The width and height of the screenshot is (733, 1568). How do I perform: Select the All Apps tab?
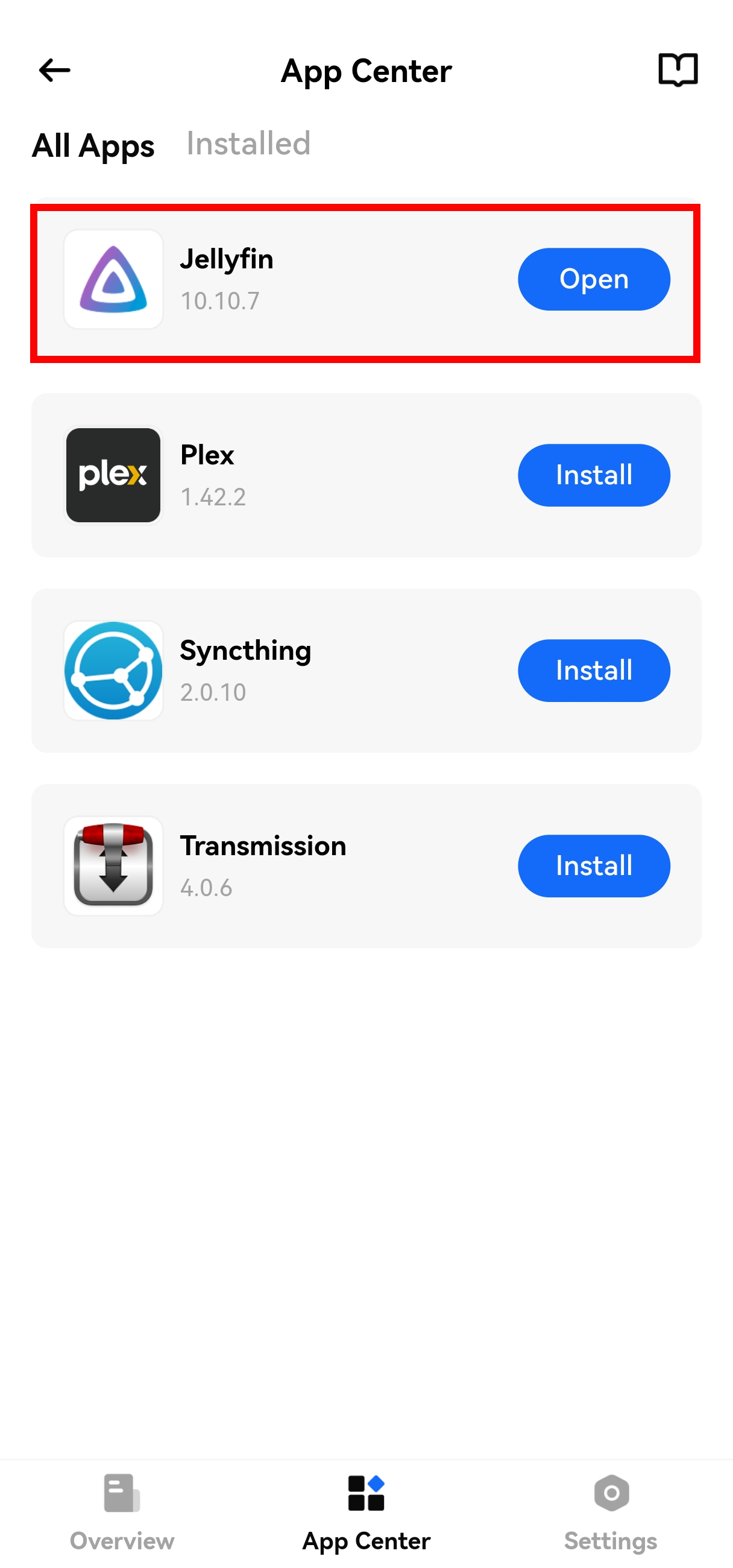(93, 145)
